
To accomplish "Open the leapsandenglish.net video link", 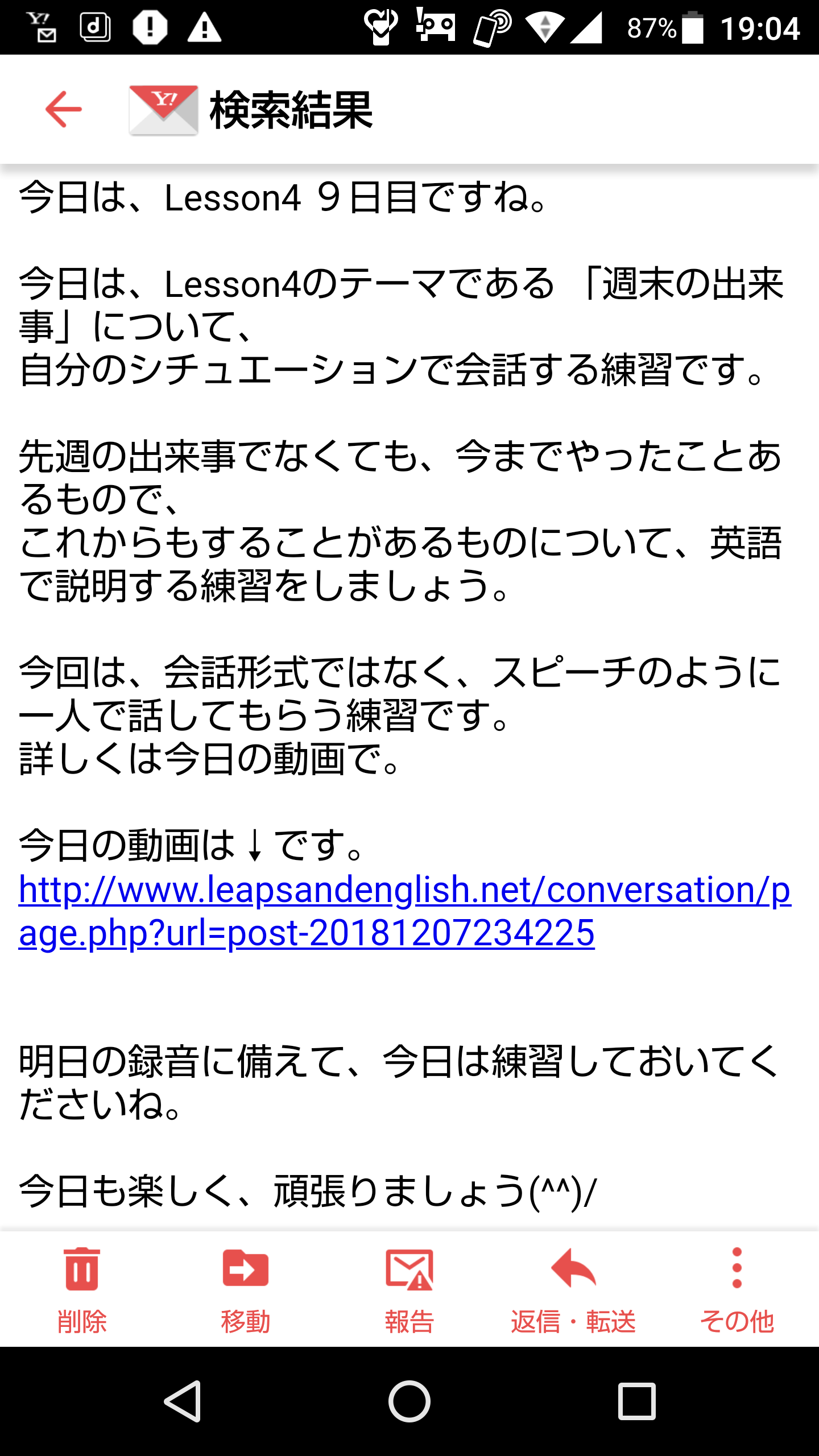I will 404,911.
